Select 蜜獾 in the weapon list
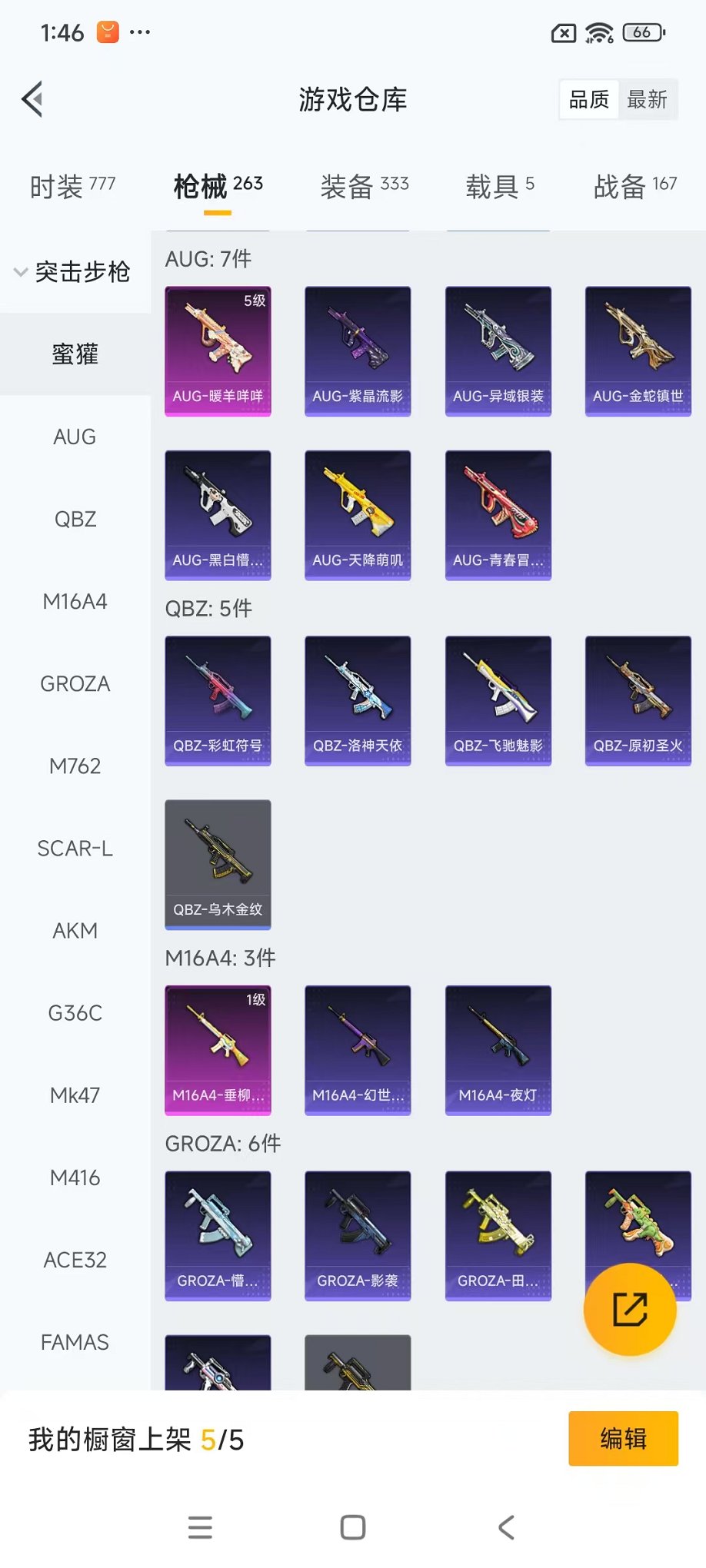 click(x=75, y=354)
